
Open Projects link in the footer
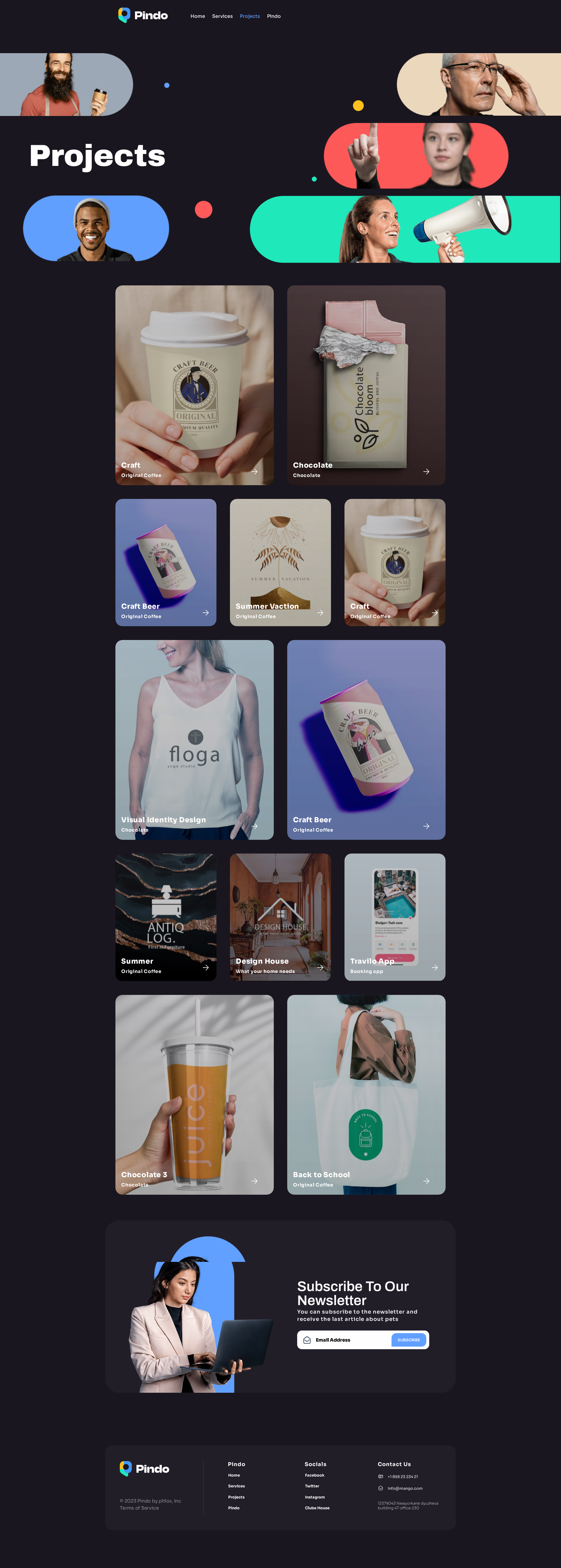coord(236,1497)
